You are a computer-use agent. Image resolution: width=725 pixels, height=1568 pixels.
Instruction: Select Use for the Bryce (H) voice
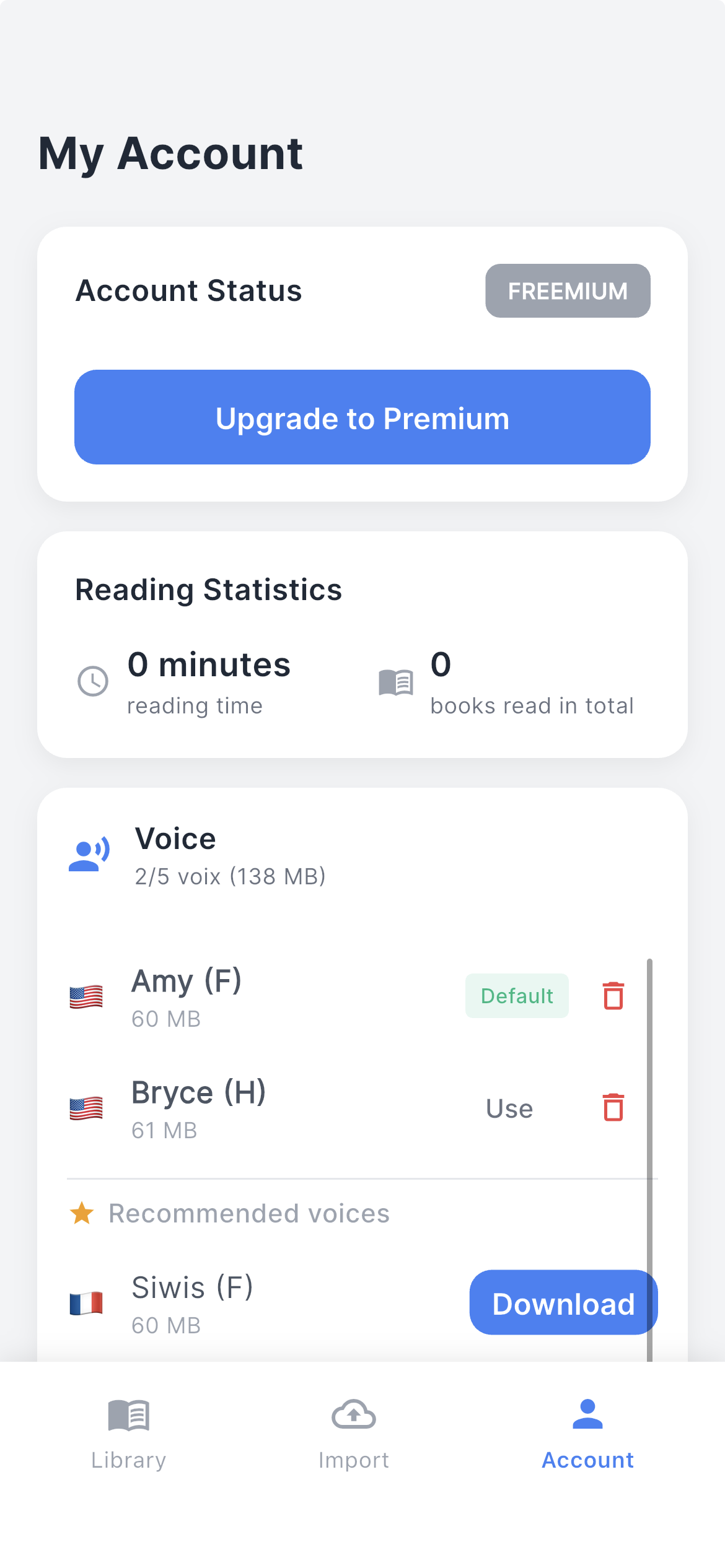point(508,1108)
